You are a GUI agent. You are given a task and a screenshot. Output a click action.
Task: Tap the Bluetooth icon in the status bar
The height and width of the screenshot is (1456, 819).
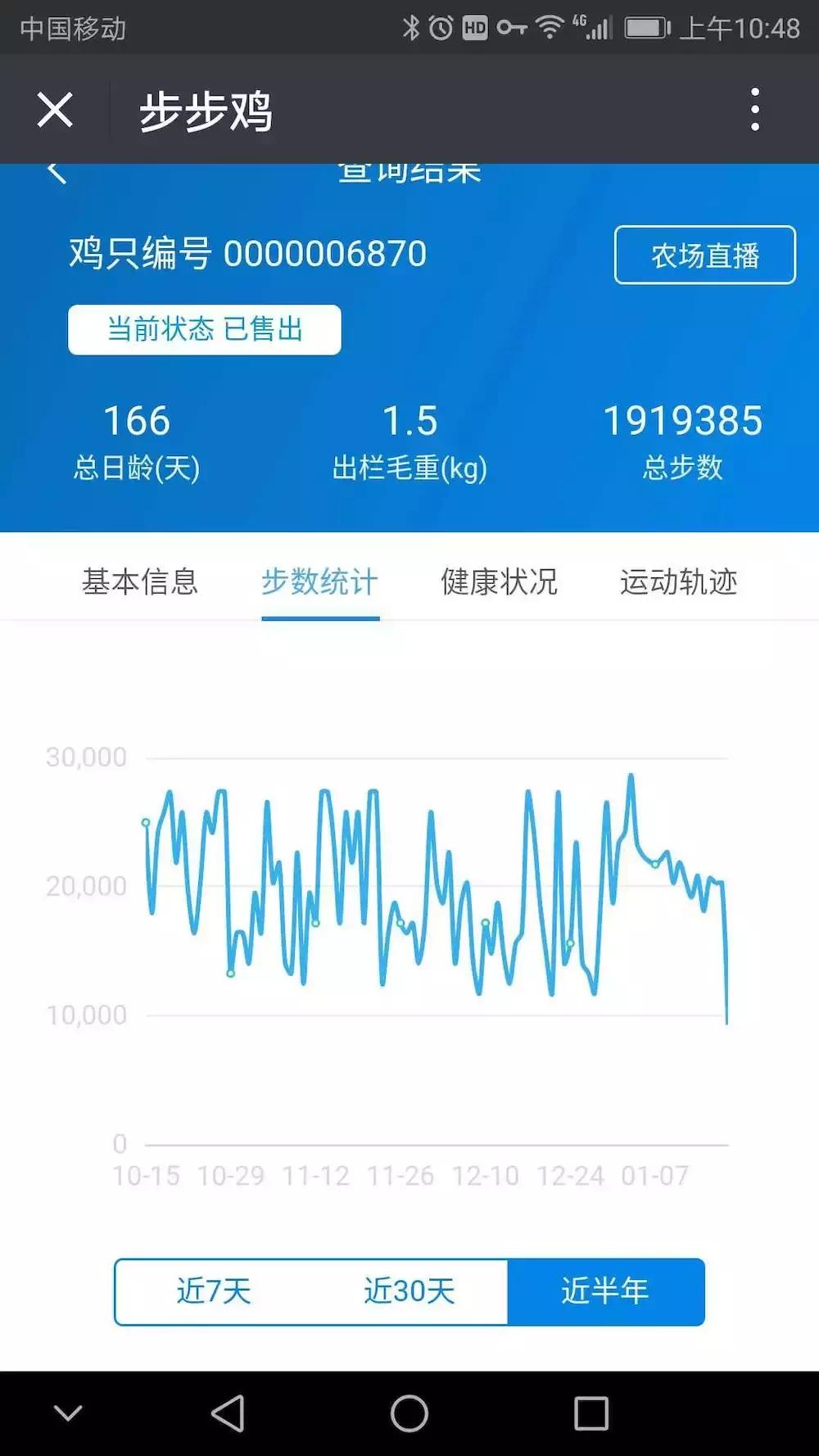coord(414,26)
